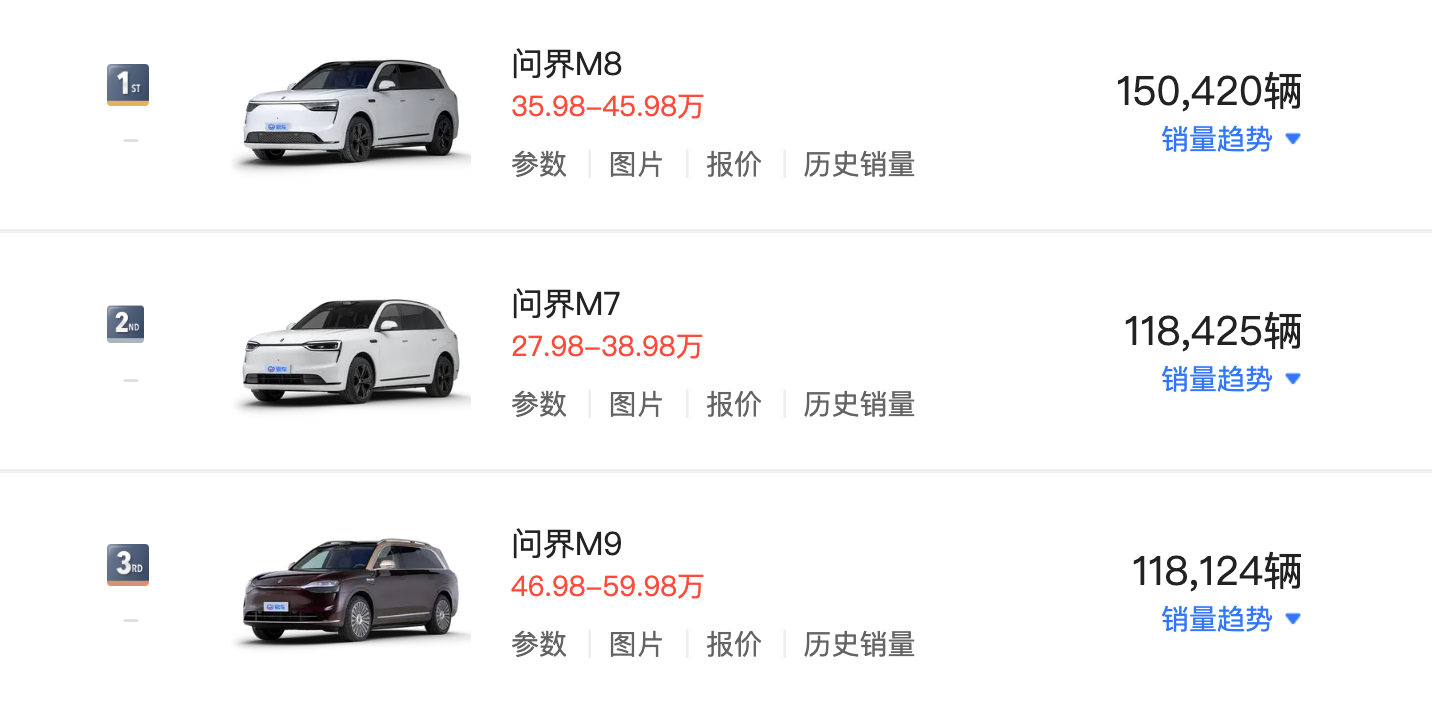Check 报价 for 问界M9
This screenshot has height=702, width=1432.
[733, 644]
